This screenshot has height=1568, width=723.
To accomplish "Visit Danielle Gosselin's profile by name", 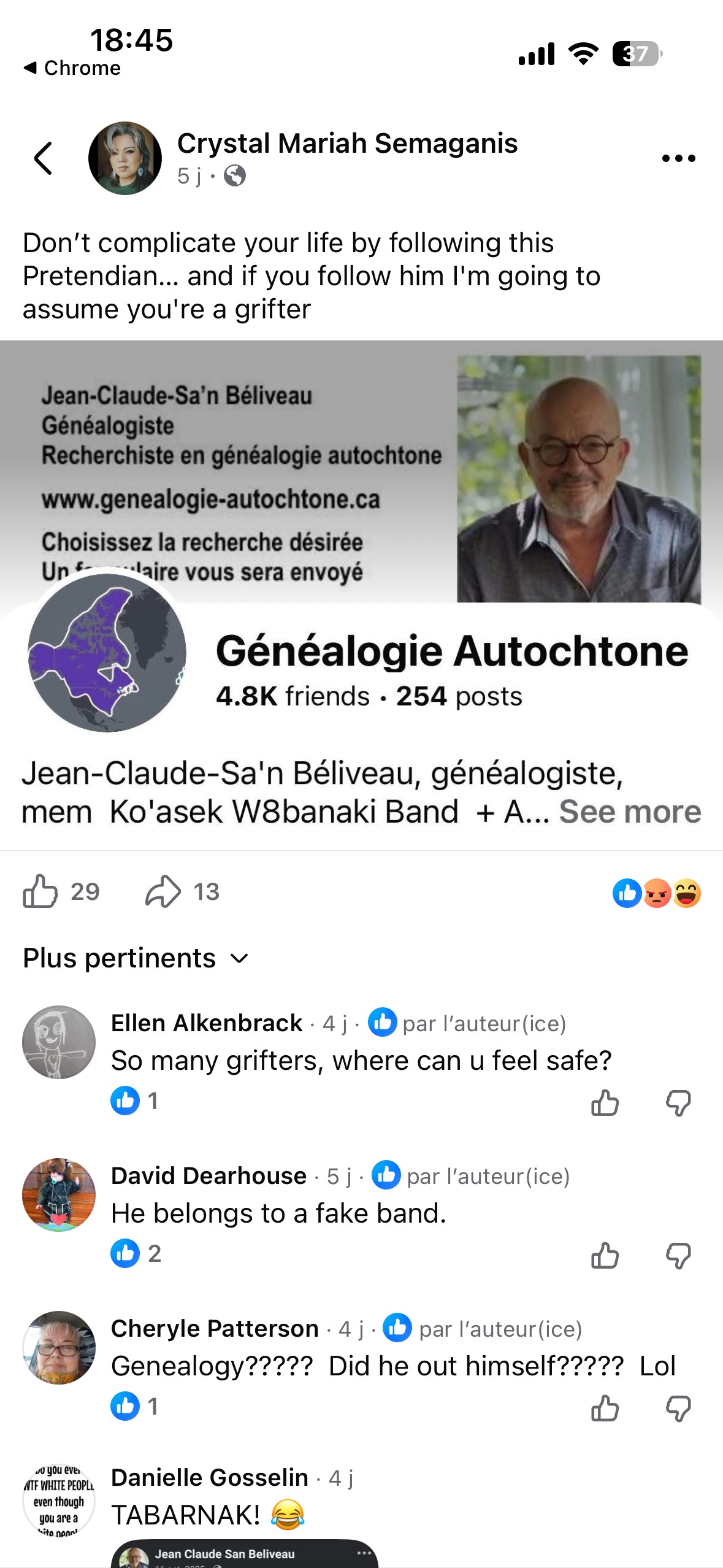I will pyautogui.click(x=210, y=1478).
